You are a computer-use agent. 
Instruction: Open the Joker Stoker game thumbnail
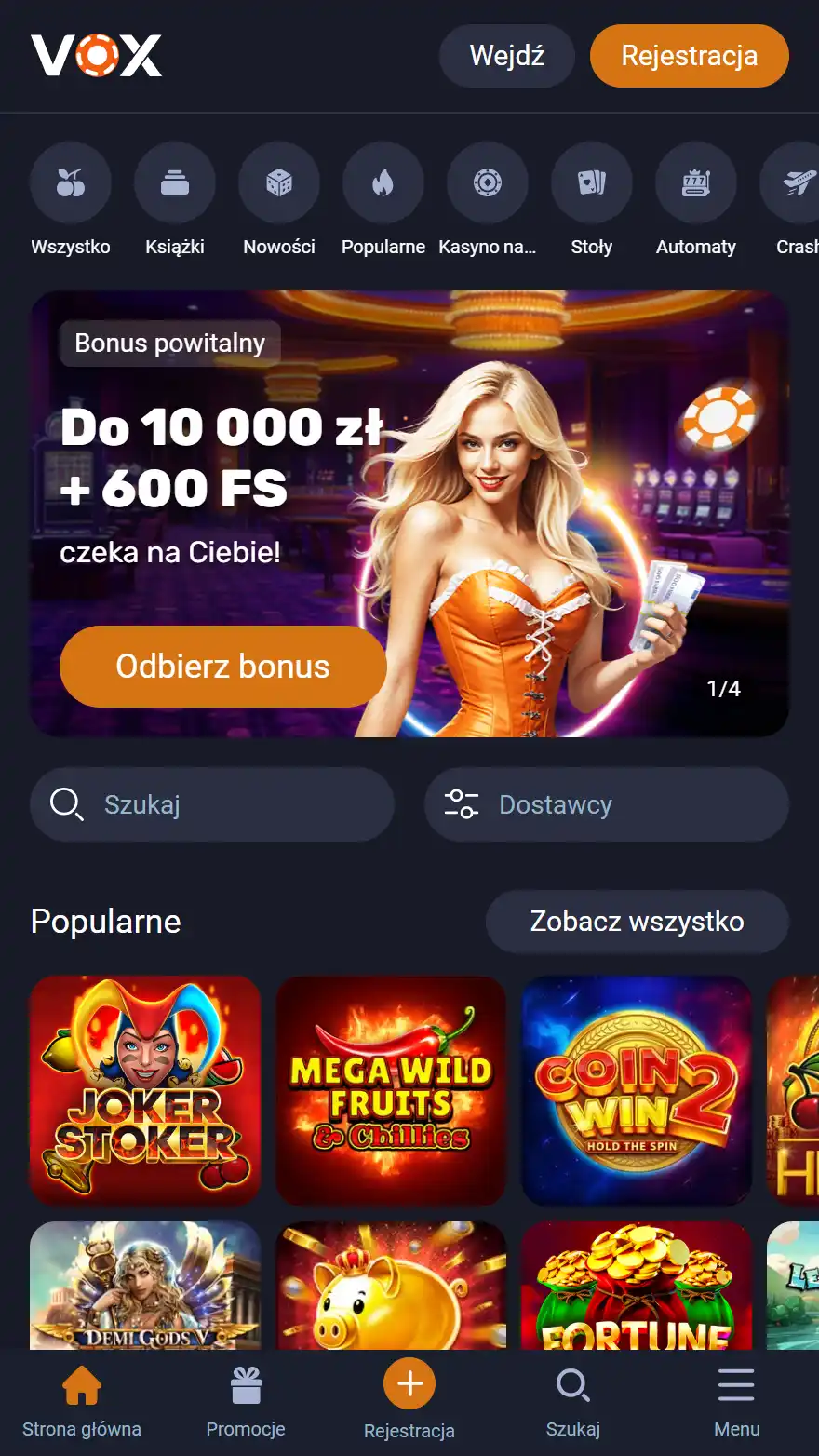(x=145, y=1091)
